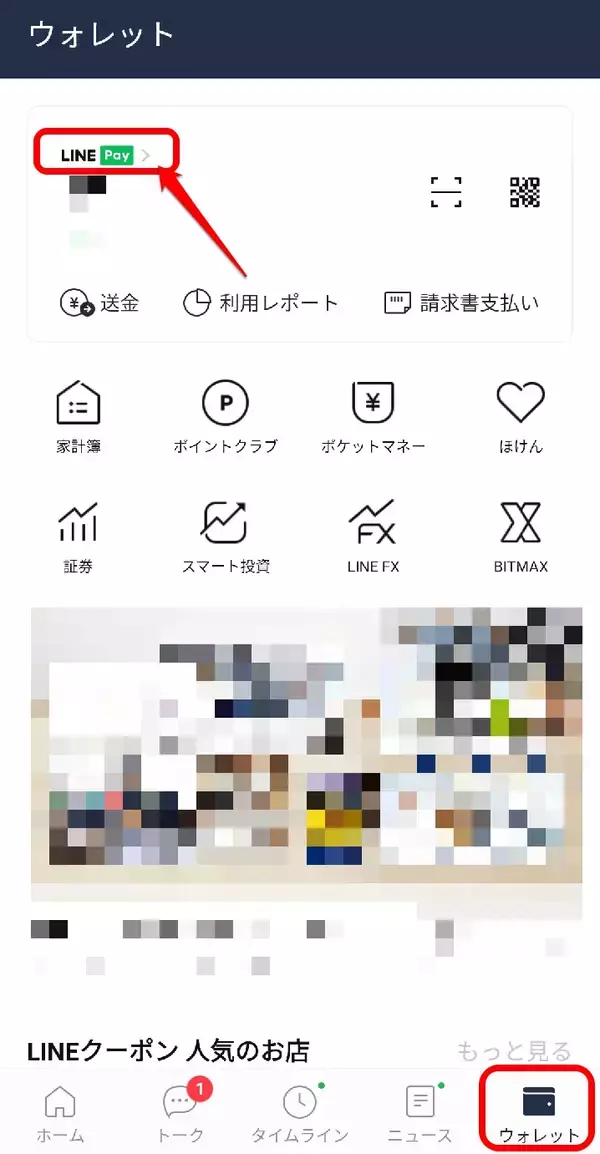Switch to the タイムライン tab
600x1154 pixels.
point(299,1114)
